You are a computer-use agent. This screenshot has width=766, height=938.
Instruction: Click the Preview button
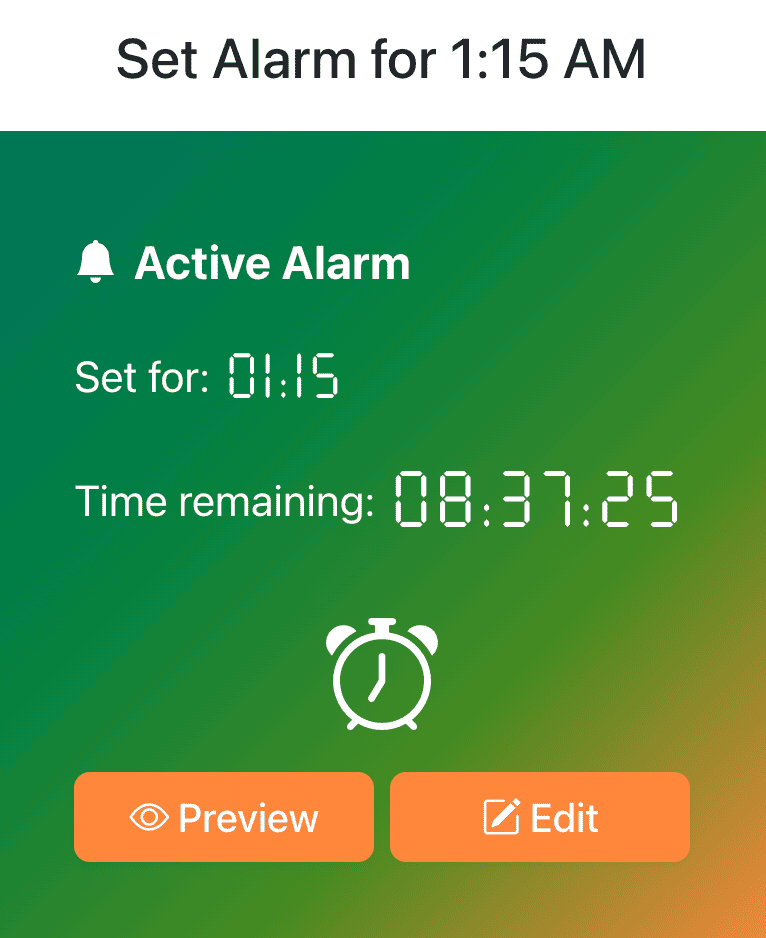pos(223,817)
